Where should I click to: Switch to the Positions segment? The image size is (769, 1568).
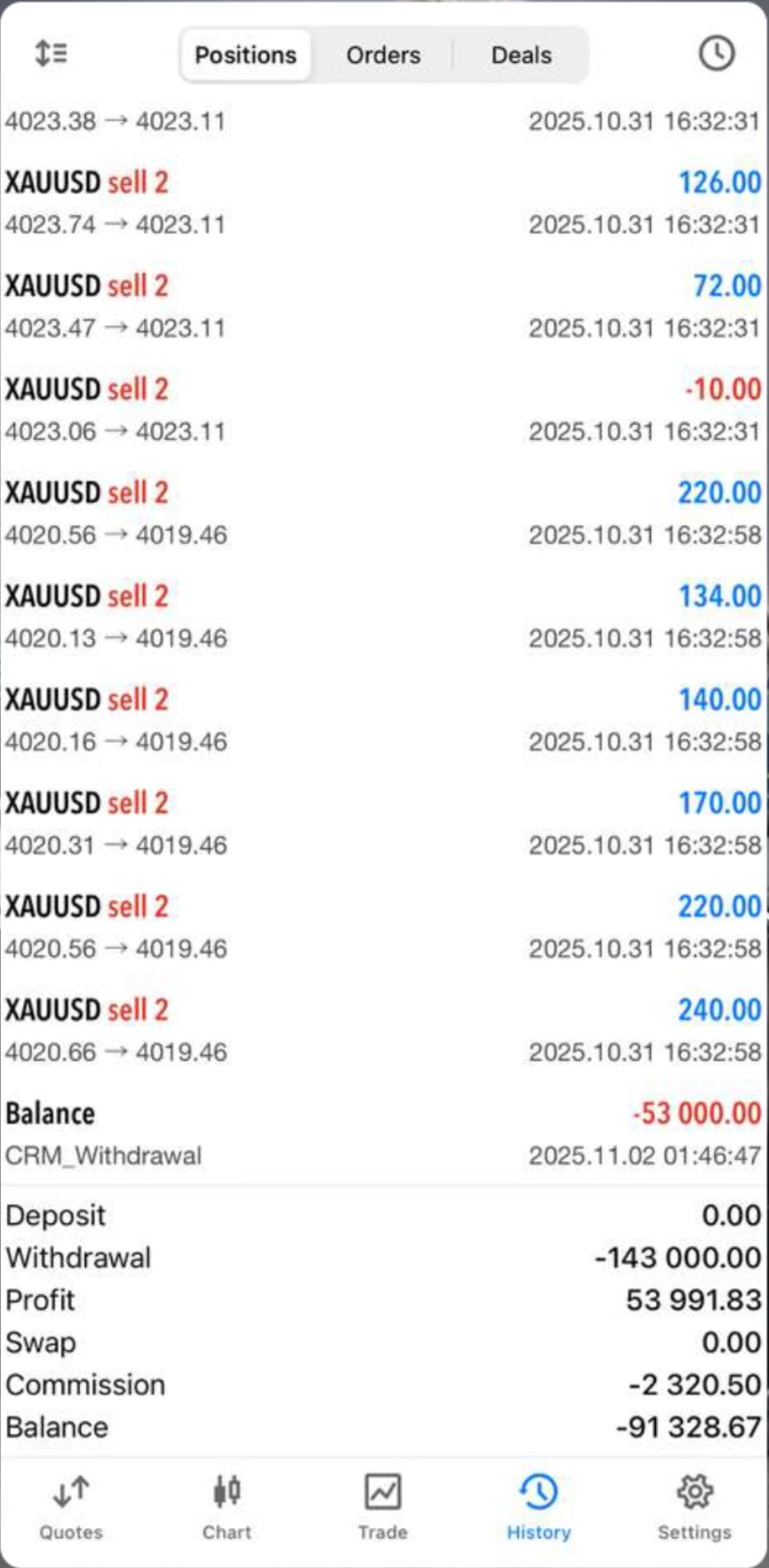click(246, 55)
